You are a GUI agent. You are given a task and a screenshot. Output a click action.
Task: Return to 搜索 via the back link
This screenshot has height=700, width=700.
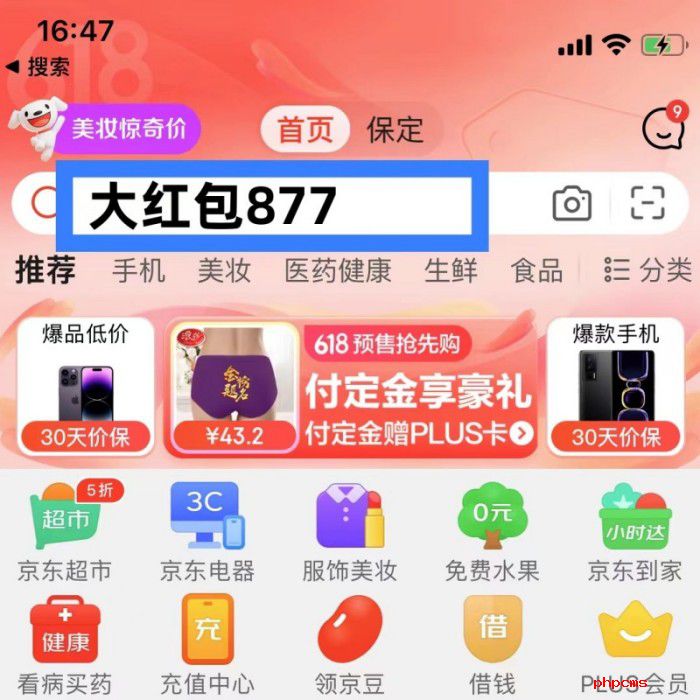point(38,67)
